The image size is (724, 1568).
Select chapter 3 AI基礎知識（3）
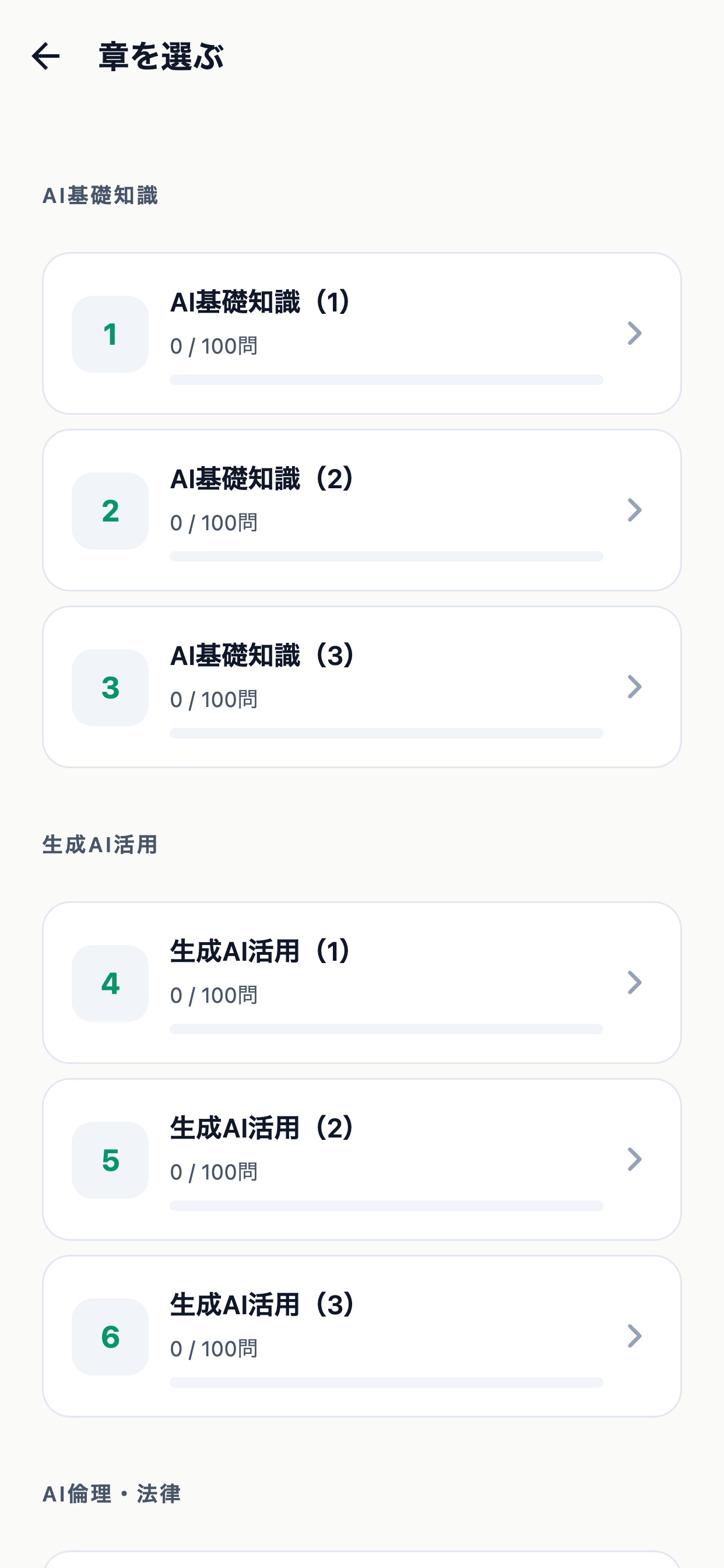[362, 687]
